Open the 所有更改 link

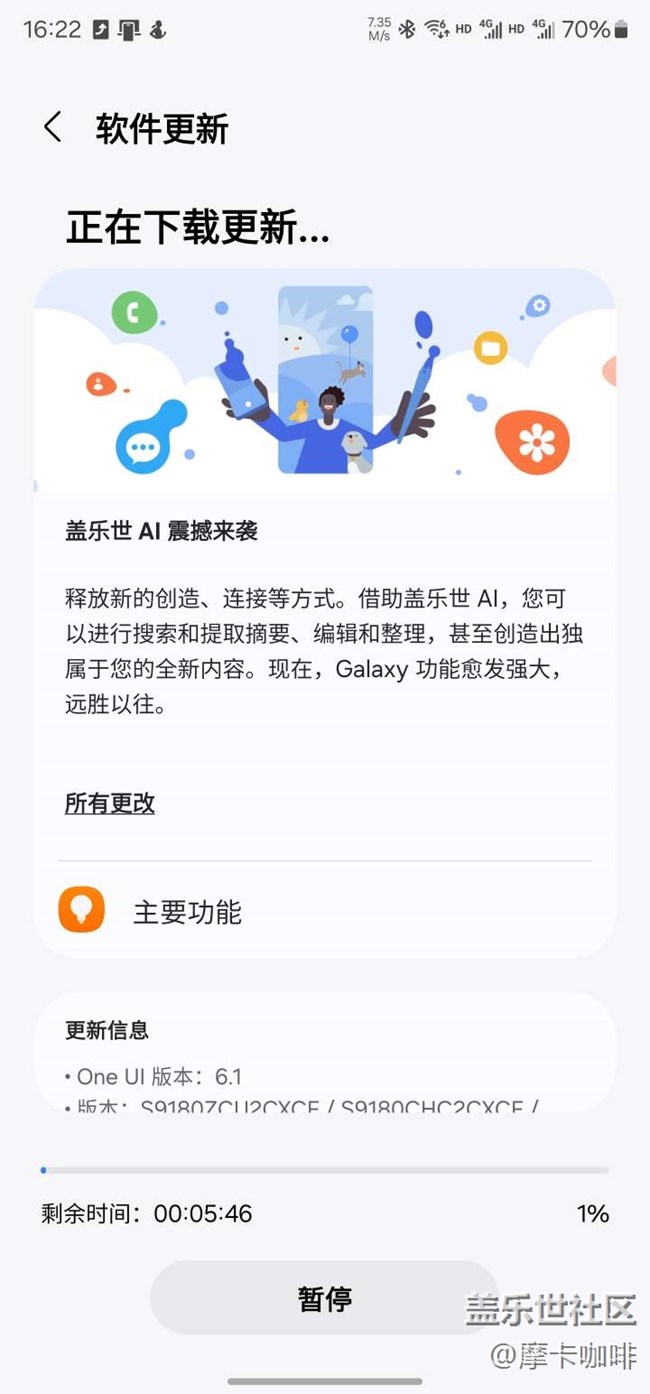tap(110, 803)
